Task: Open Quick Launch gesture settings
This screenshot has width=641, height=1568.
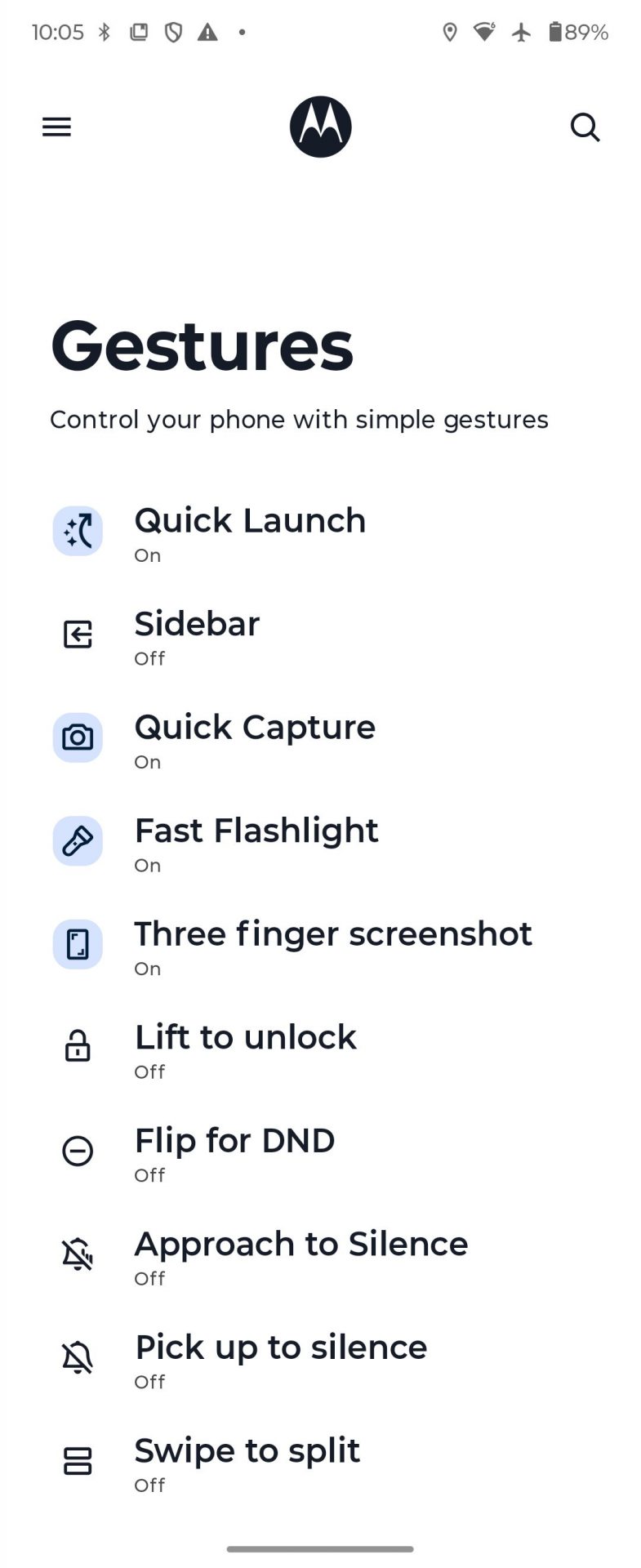Action: coord(250,532)
